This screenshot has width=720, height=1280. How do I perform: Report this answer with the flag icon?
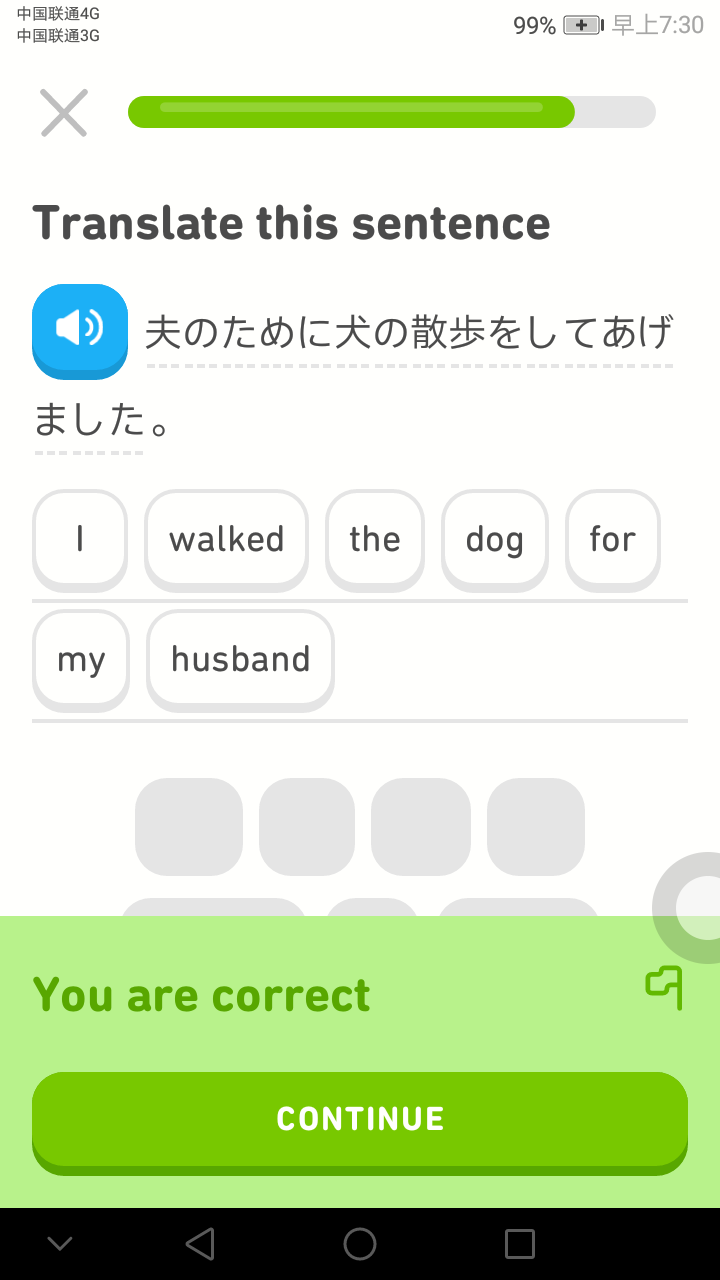[x=664, y=987]
